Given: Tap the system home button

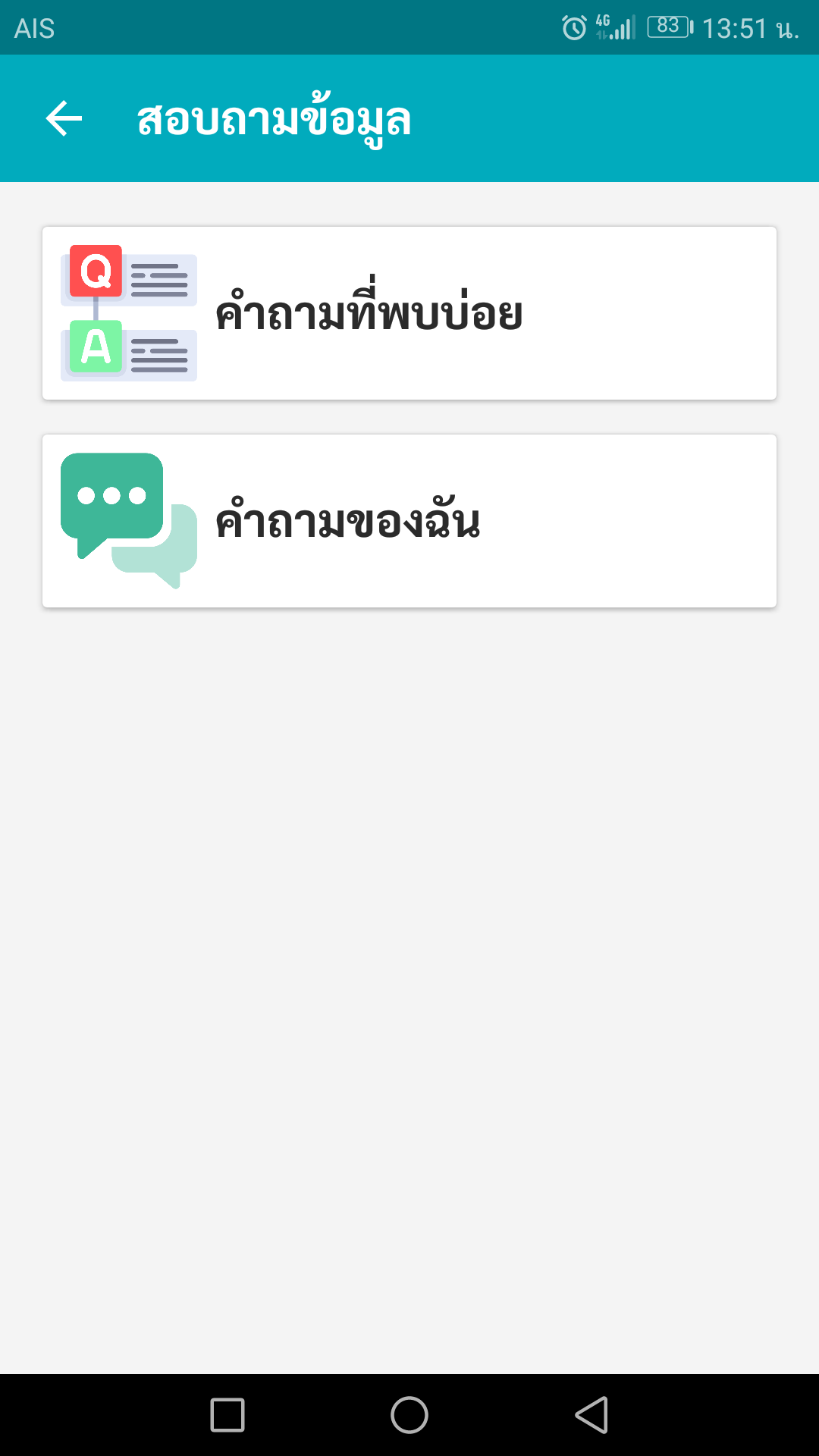Looking at the screenshot, I should [409, 1415].
